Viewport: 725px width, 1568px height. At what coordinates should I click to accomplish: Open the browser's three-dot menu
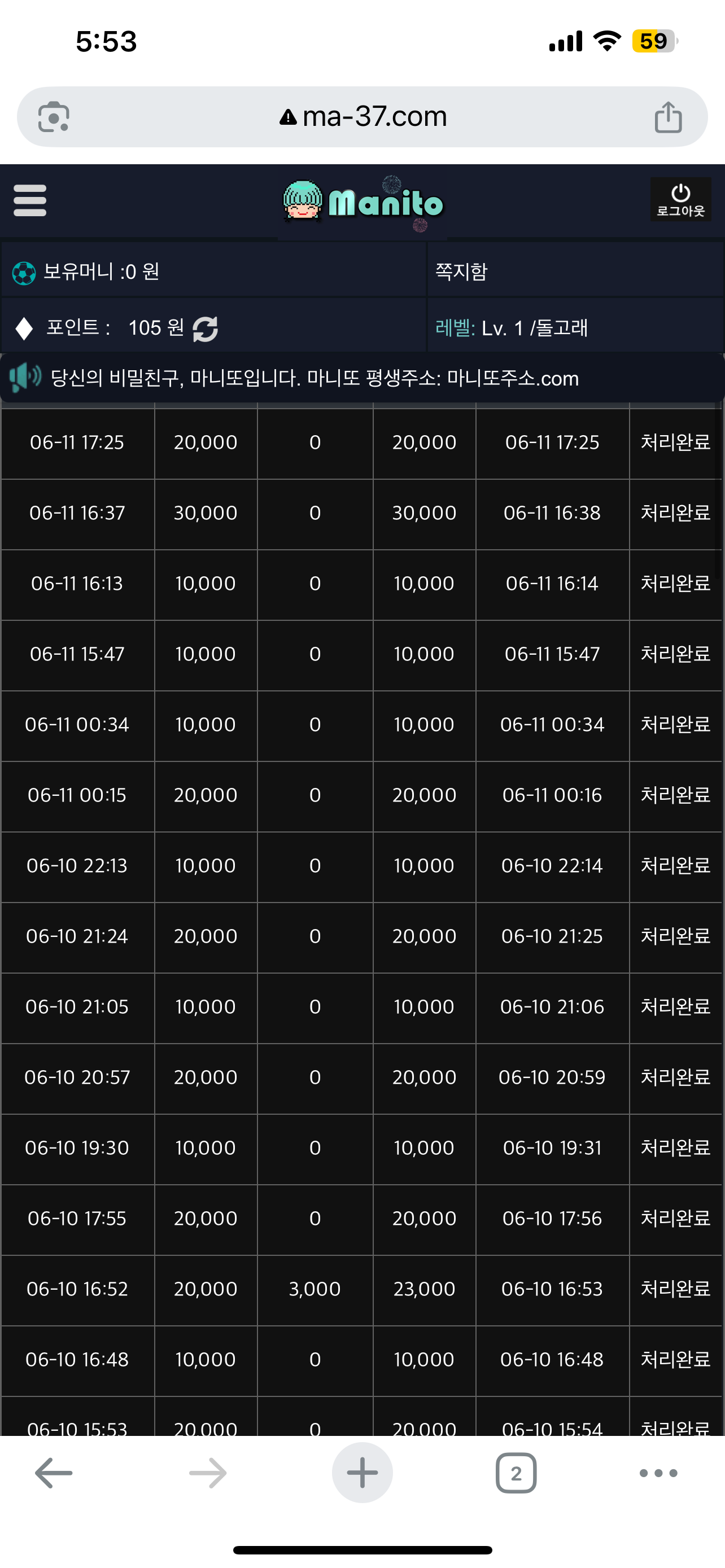(658, 1473)
